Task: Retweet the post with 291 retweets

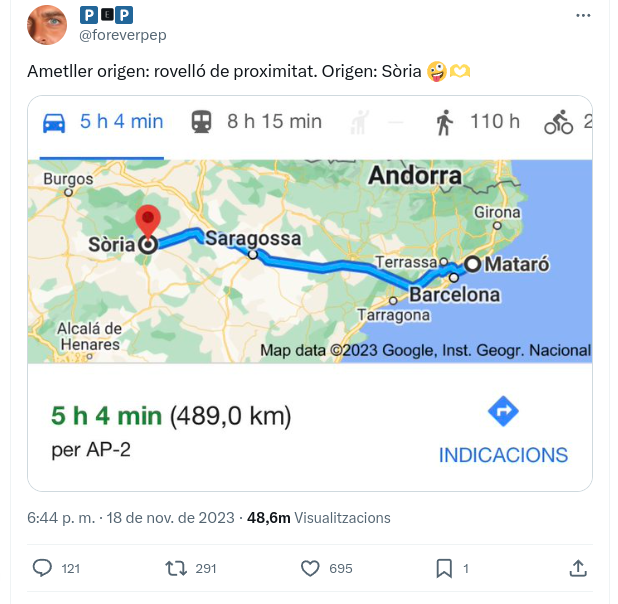Action: click(x=176, y=568)
